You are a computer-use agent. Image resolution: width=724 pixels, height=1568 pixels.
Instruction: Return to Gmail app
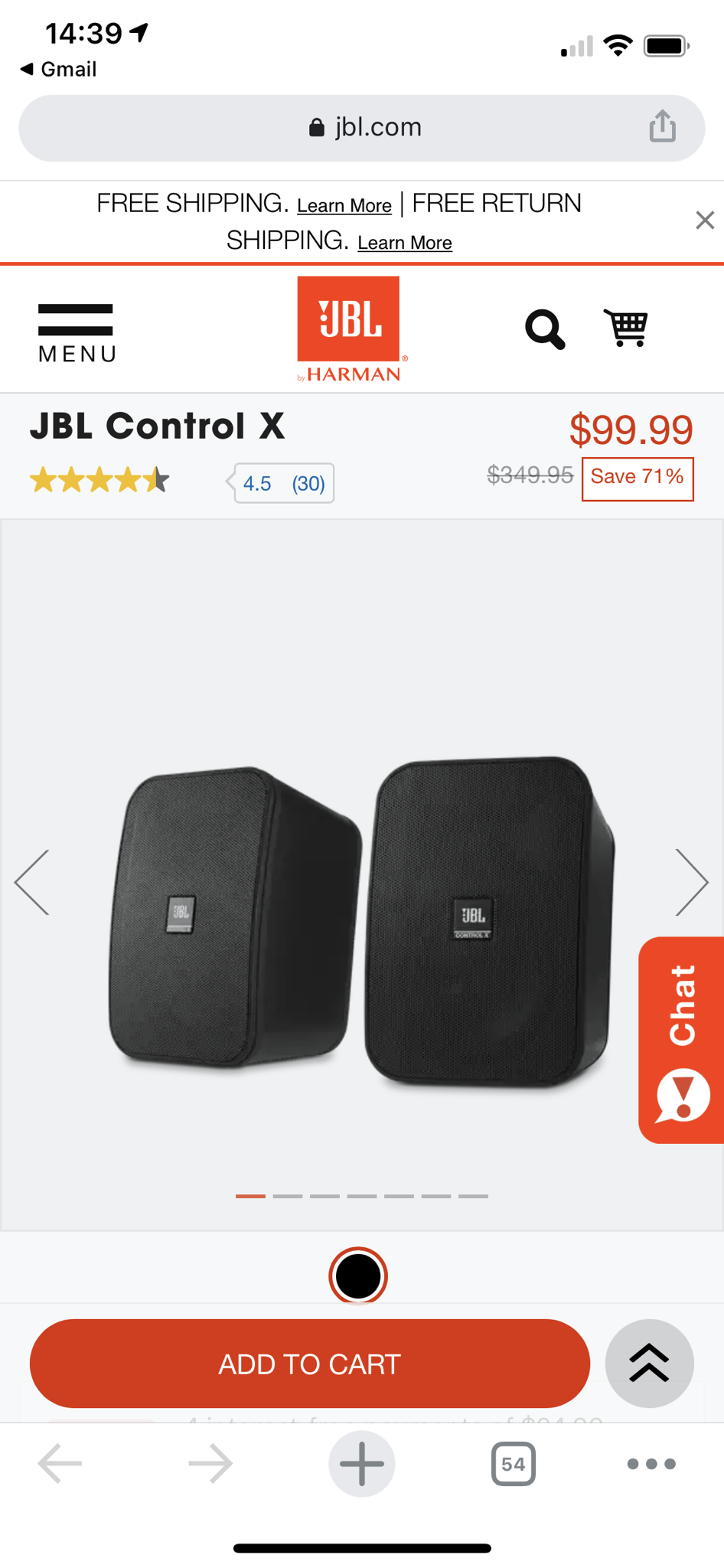pos(58,69)
